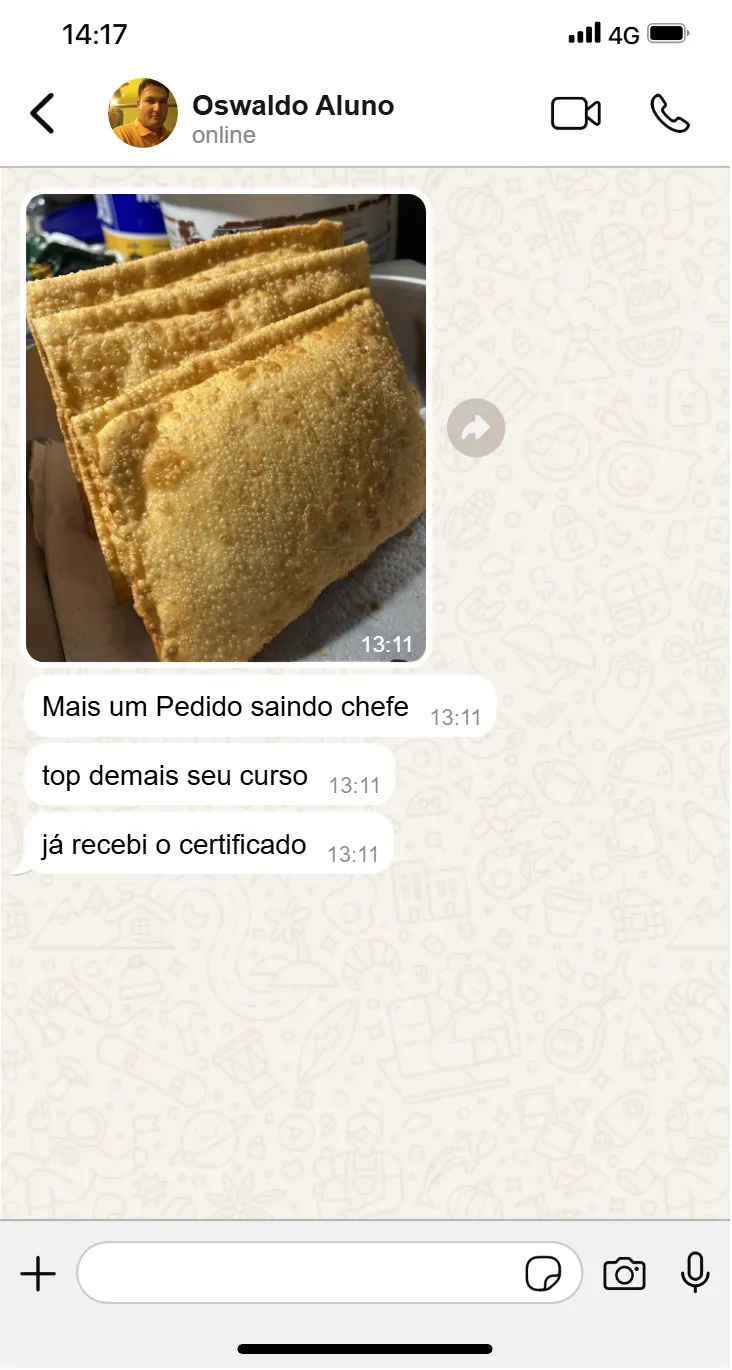Open the sticker picker
The image size is (732, 1370).
543,1275
